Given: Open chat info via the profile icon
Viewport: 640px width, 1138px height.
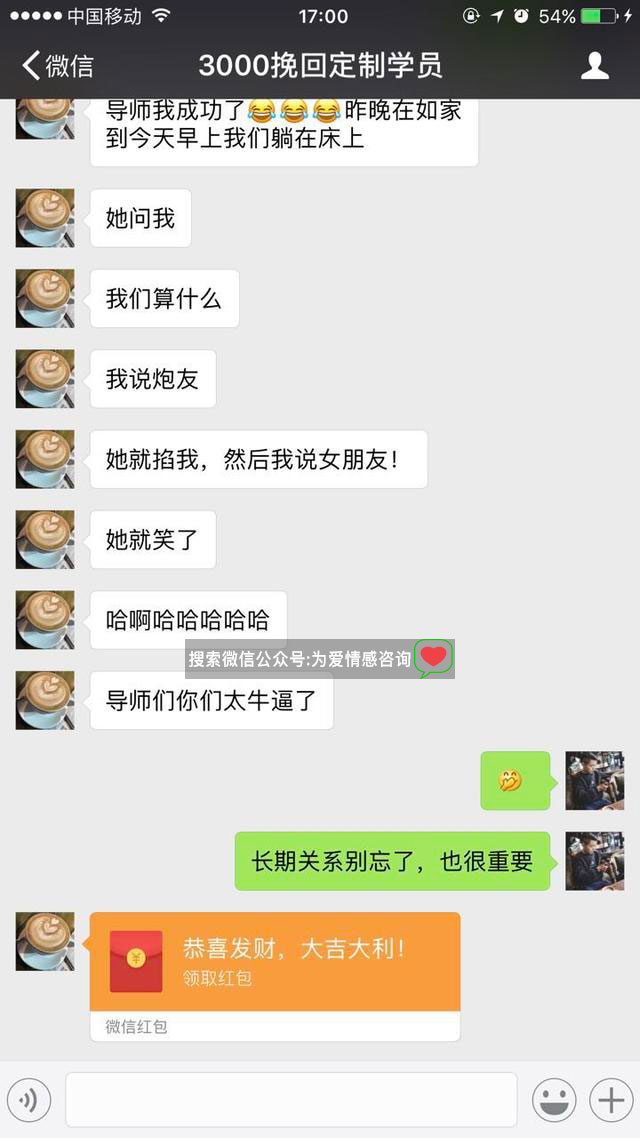Looking at the screenshot, I should pos(595,66).
